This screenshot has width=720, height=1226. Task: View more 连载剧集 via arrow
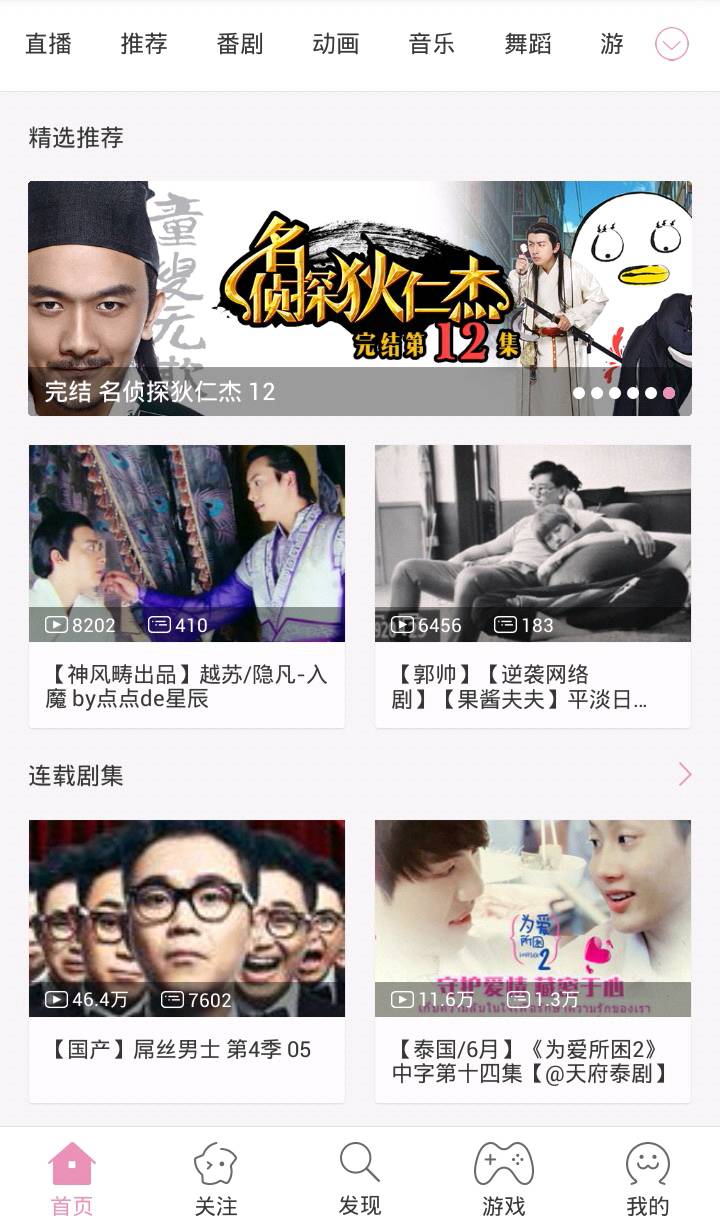(x=685, y=775)
